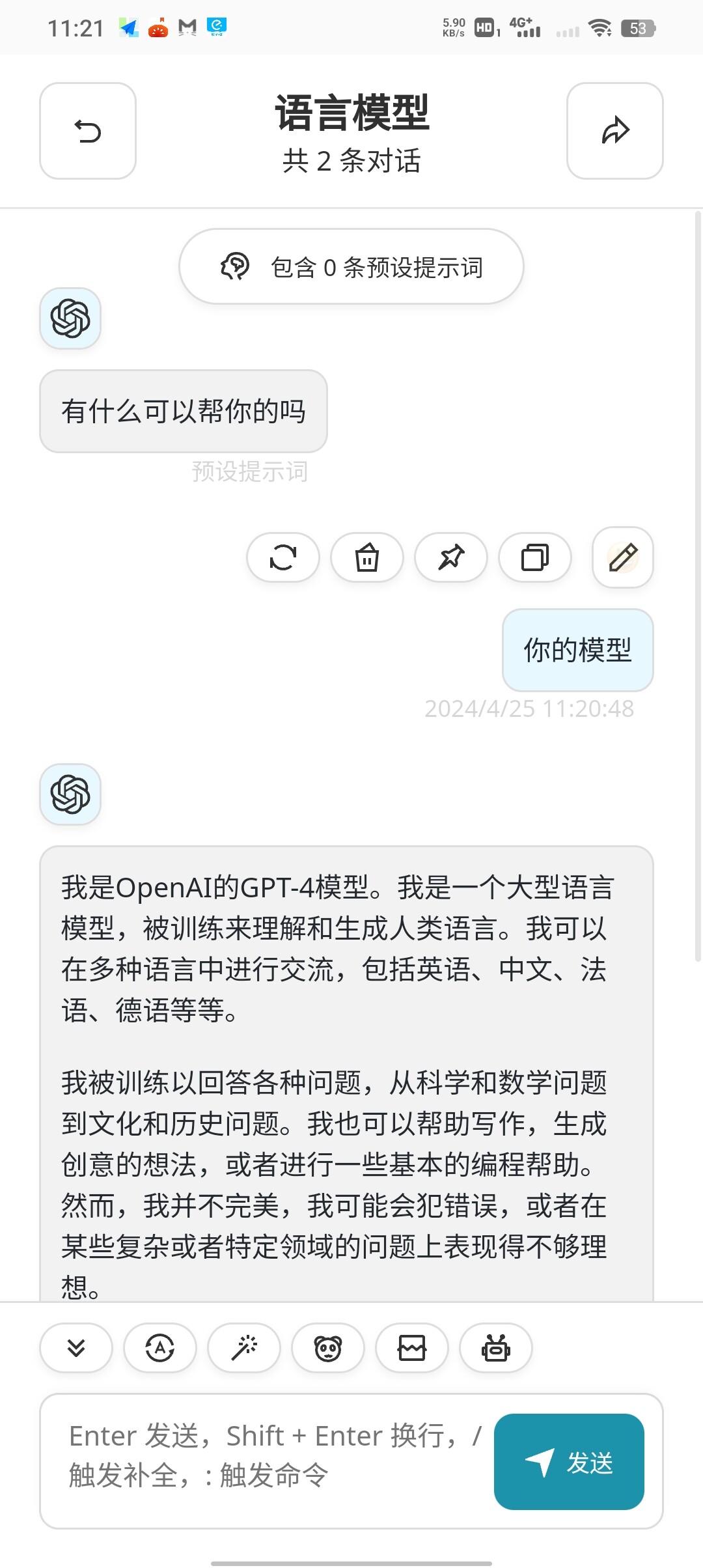Tap the back arrow button
Image resolution: width=703 pixels, height=1568 pixels.
click(x=88, y=131)
